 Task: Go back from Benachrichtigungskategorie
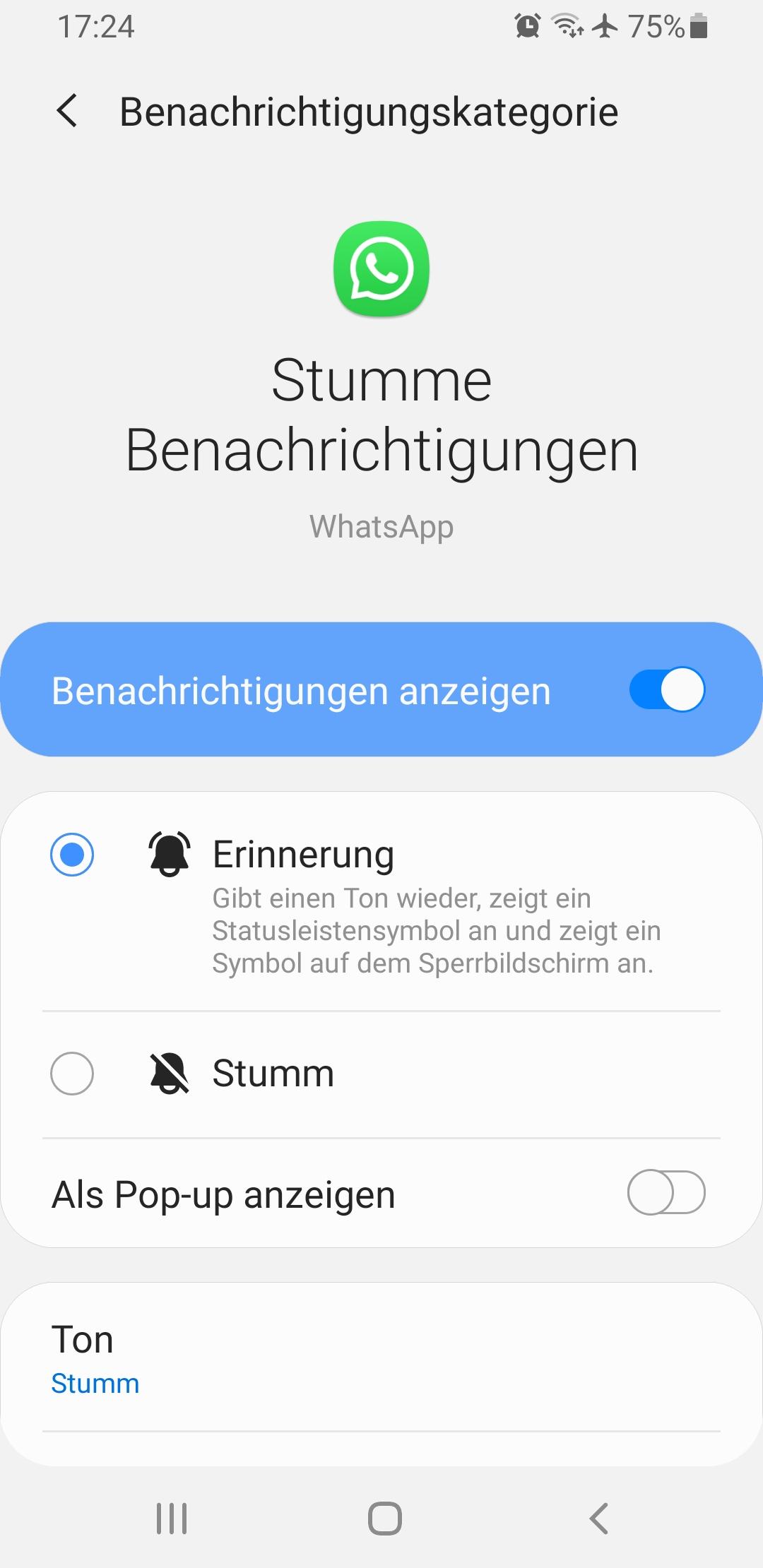[67, 112]
